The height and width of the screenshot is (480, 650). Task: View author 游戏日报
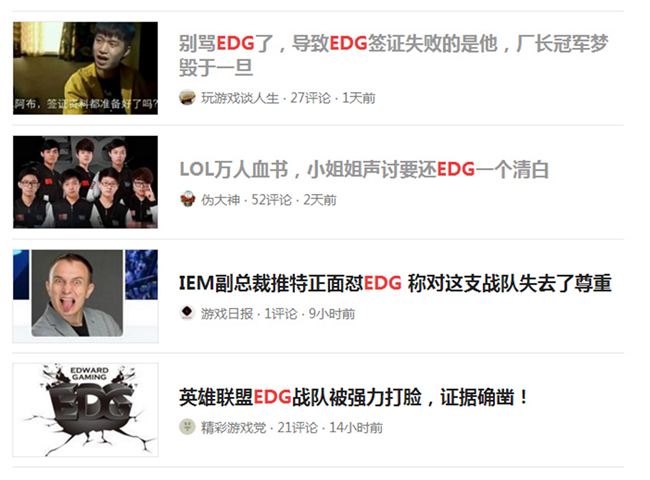coord(227,314)
